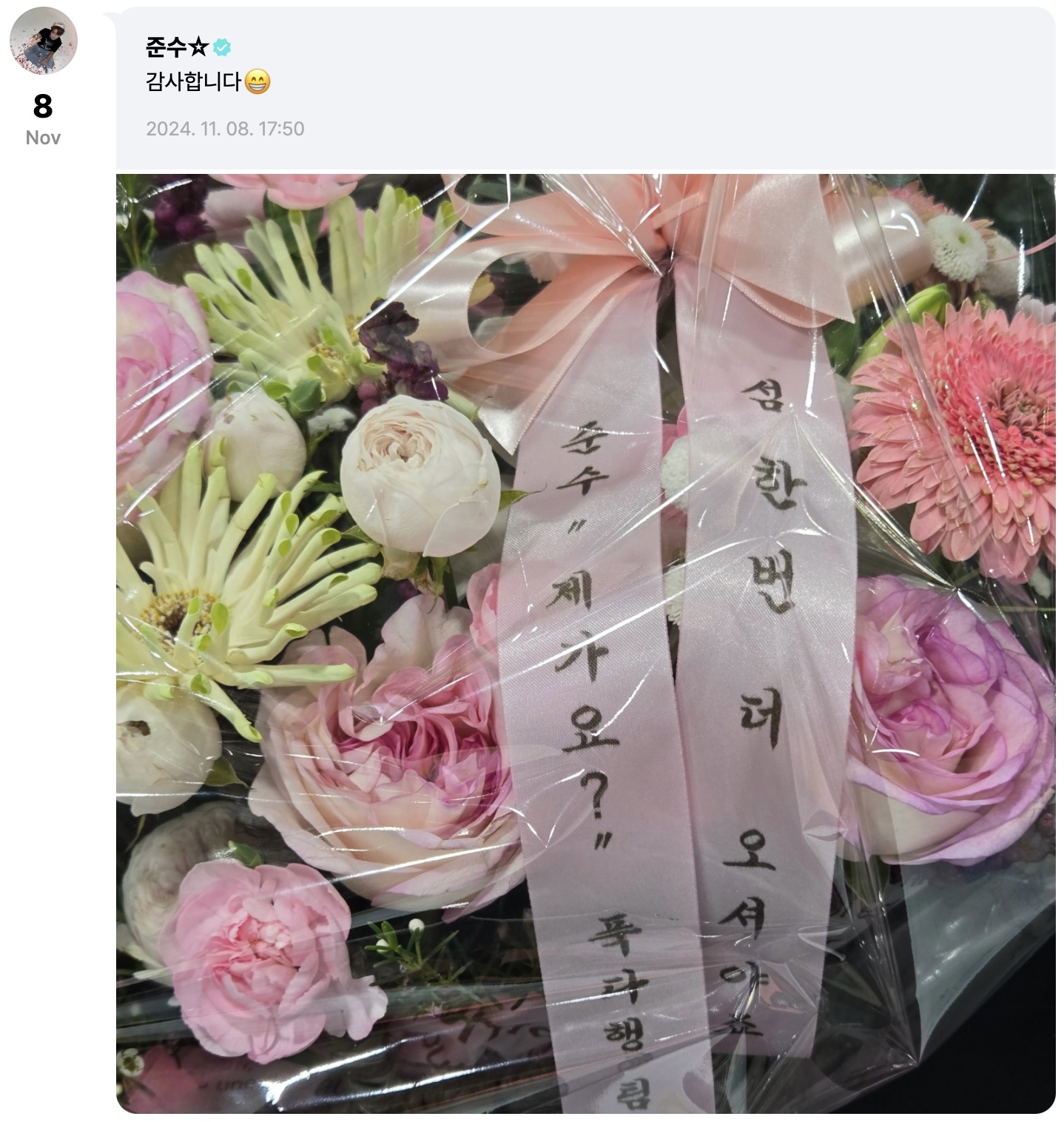The height and width of the screenshot is (1122, 1064).
Task: Tap the username 준수☆
Action: [177, 48]
